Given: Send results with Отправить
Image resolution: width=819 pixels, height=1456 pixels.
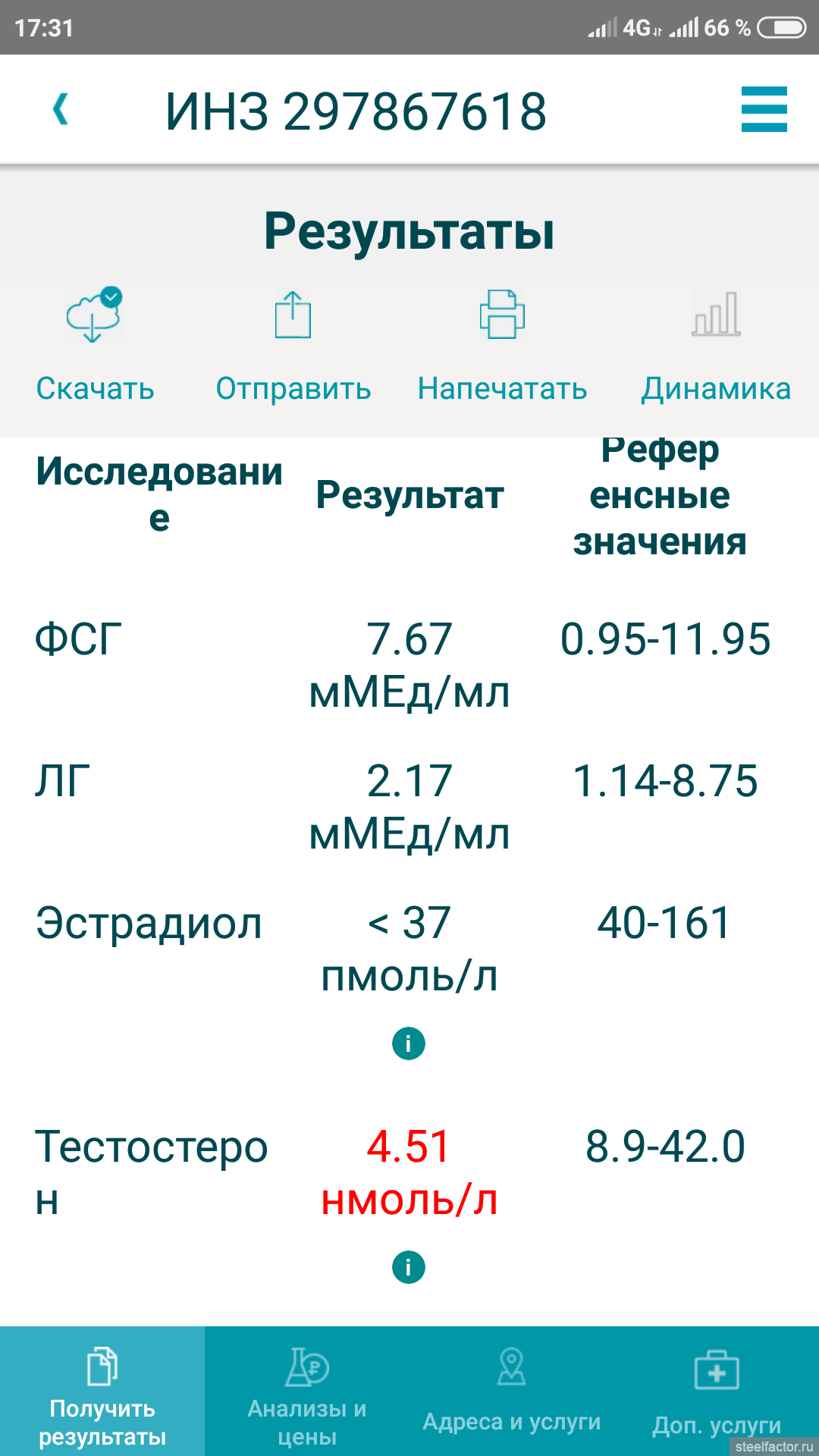Looking at the screenshot, I should point(293,346).
